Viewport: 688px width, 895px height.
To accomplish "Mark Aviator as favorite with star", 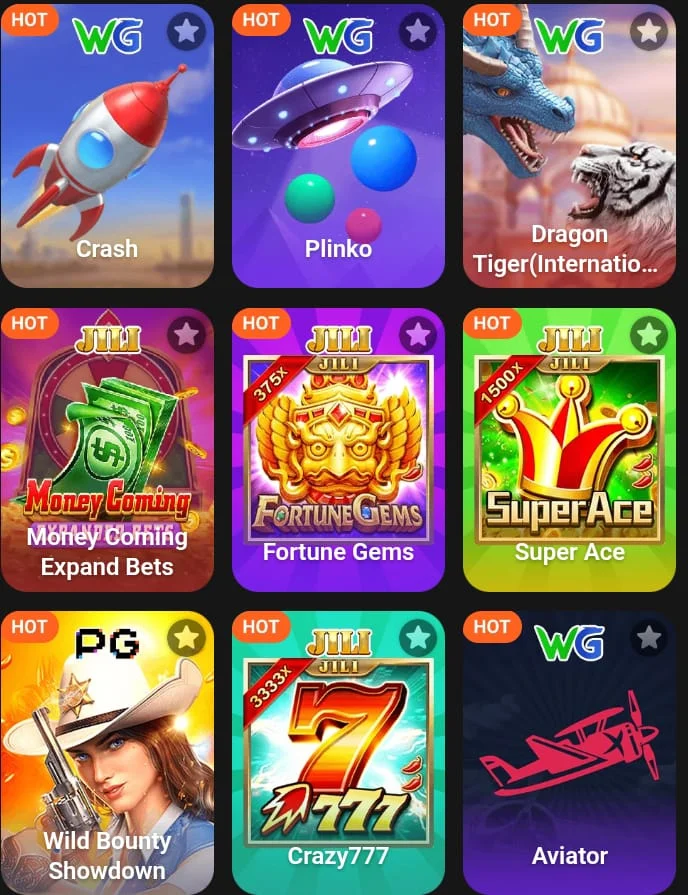I will click(650, 637).
